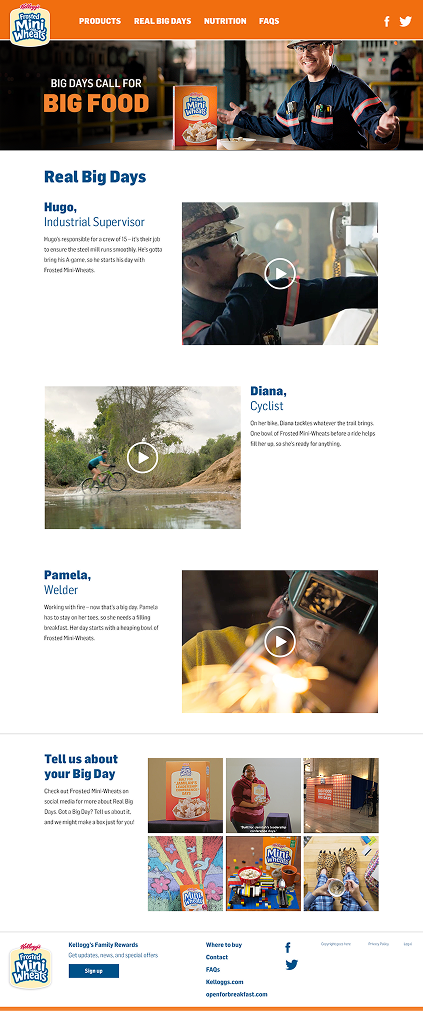The width and height of the screenshot is (423, 1011).
Task: Open the Products menu item
Action: tap(100, 21)
